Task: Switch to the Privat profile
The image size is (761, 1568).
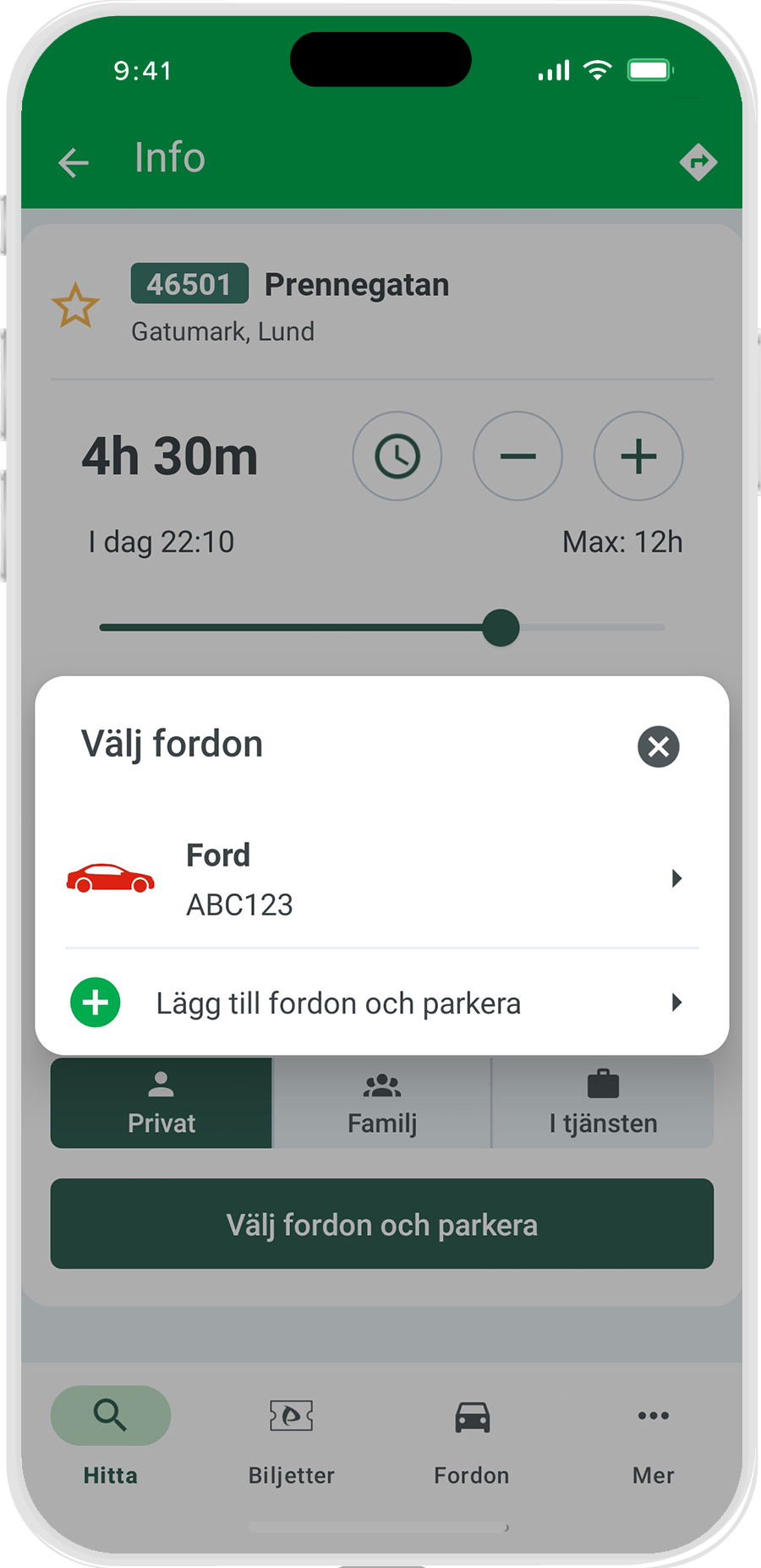Action: click(x=162, y=1104)
